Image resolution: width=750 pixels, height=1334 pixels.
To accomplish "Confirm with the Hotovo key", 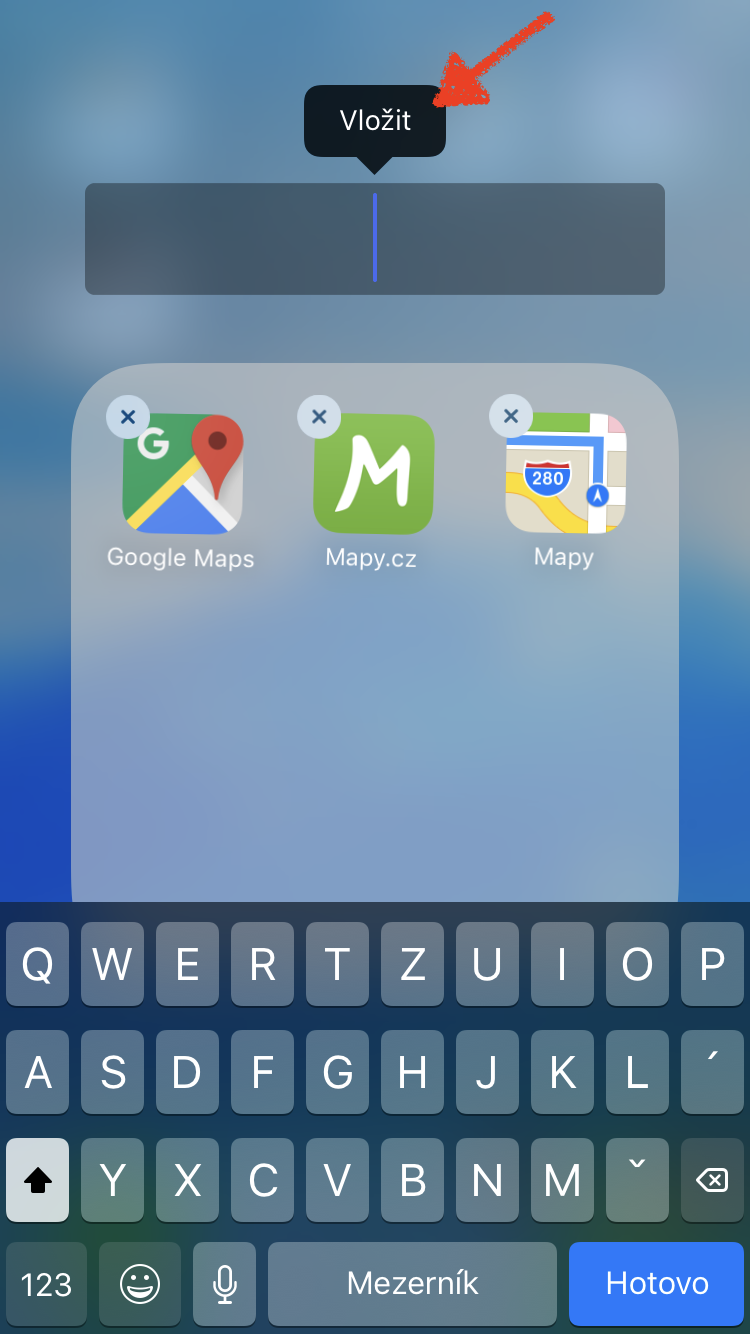I will 657,1283.
